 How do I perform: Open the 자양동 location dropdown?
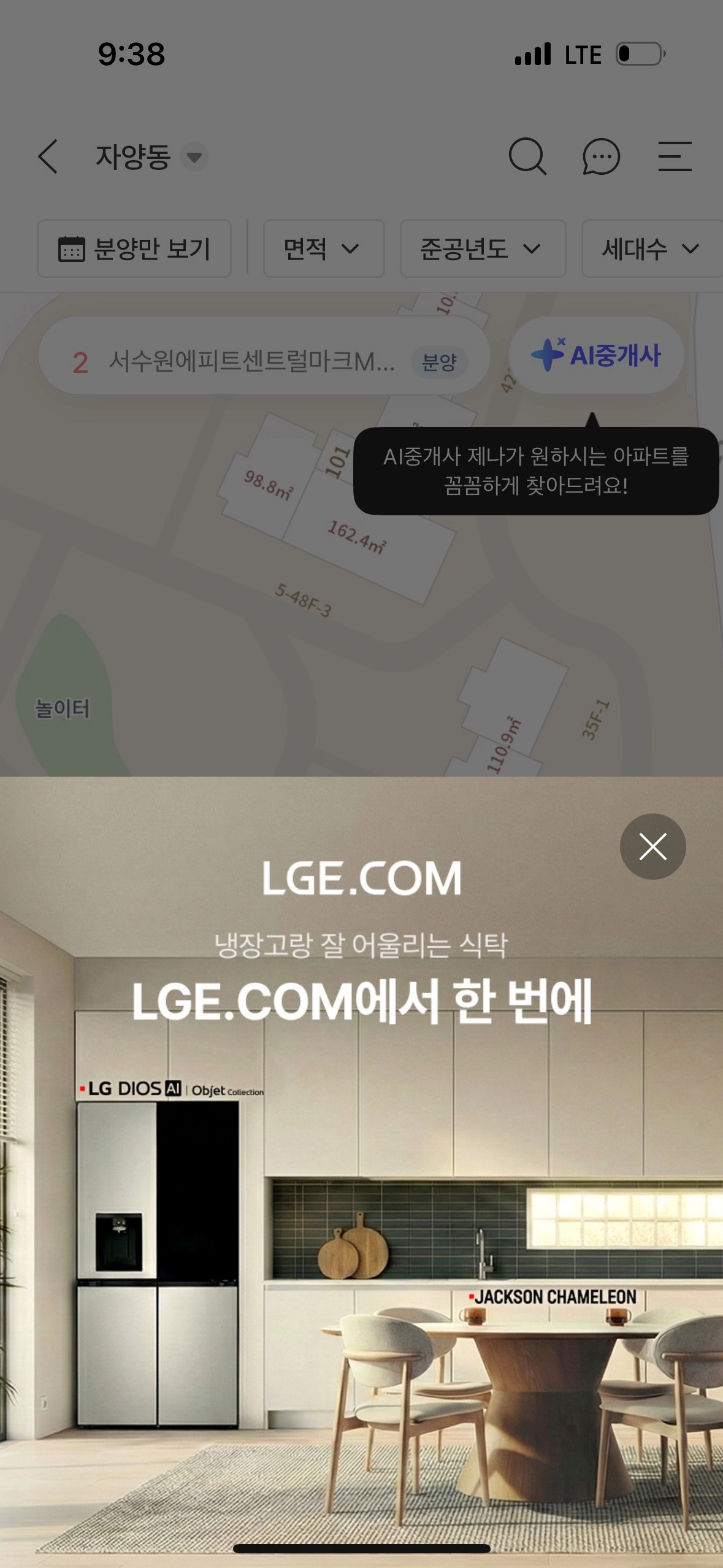tap(151, 157)
